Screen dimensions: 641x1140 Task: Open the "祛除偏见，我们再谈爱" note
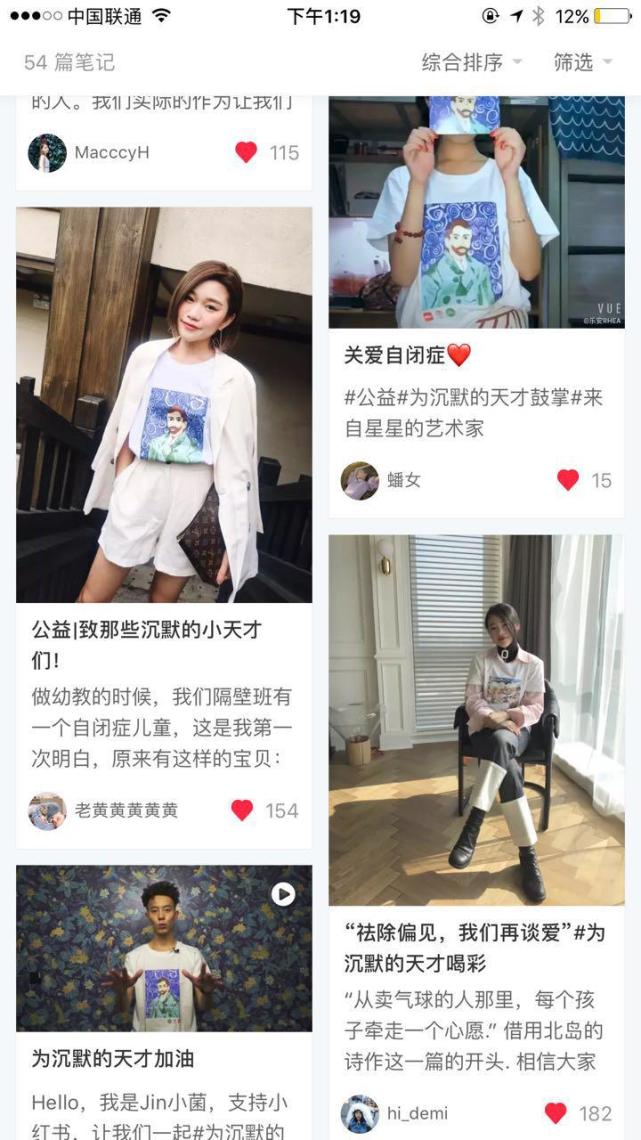(x=476, y=720)
